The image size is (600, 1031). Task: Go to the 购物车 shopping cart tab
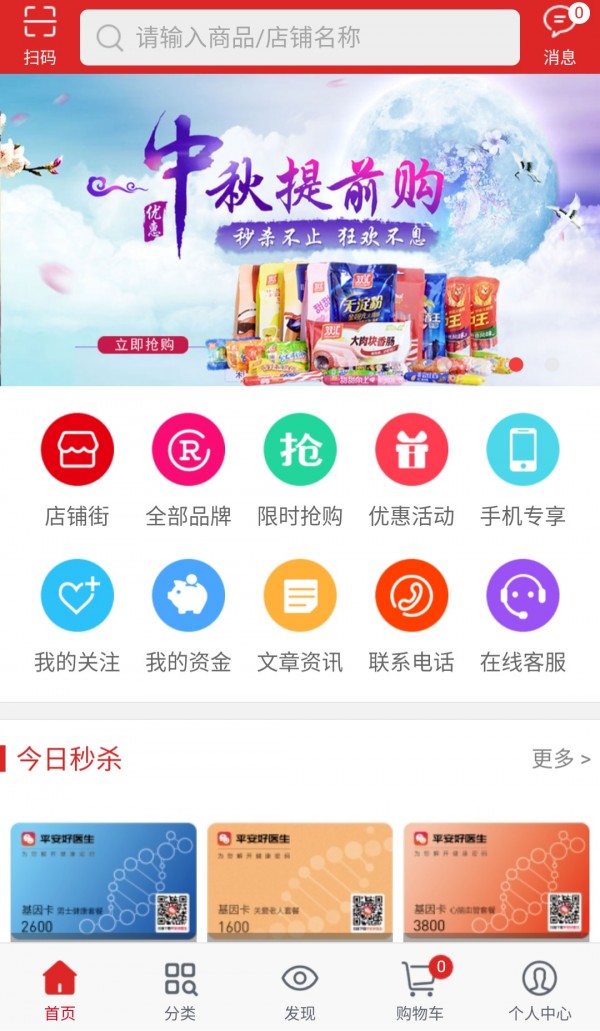click(x=420, y=990)
